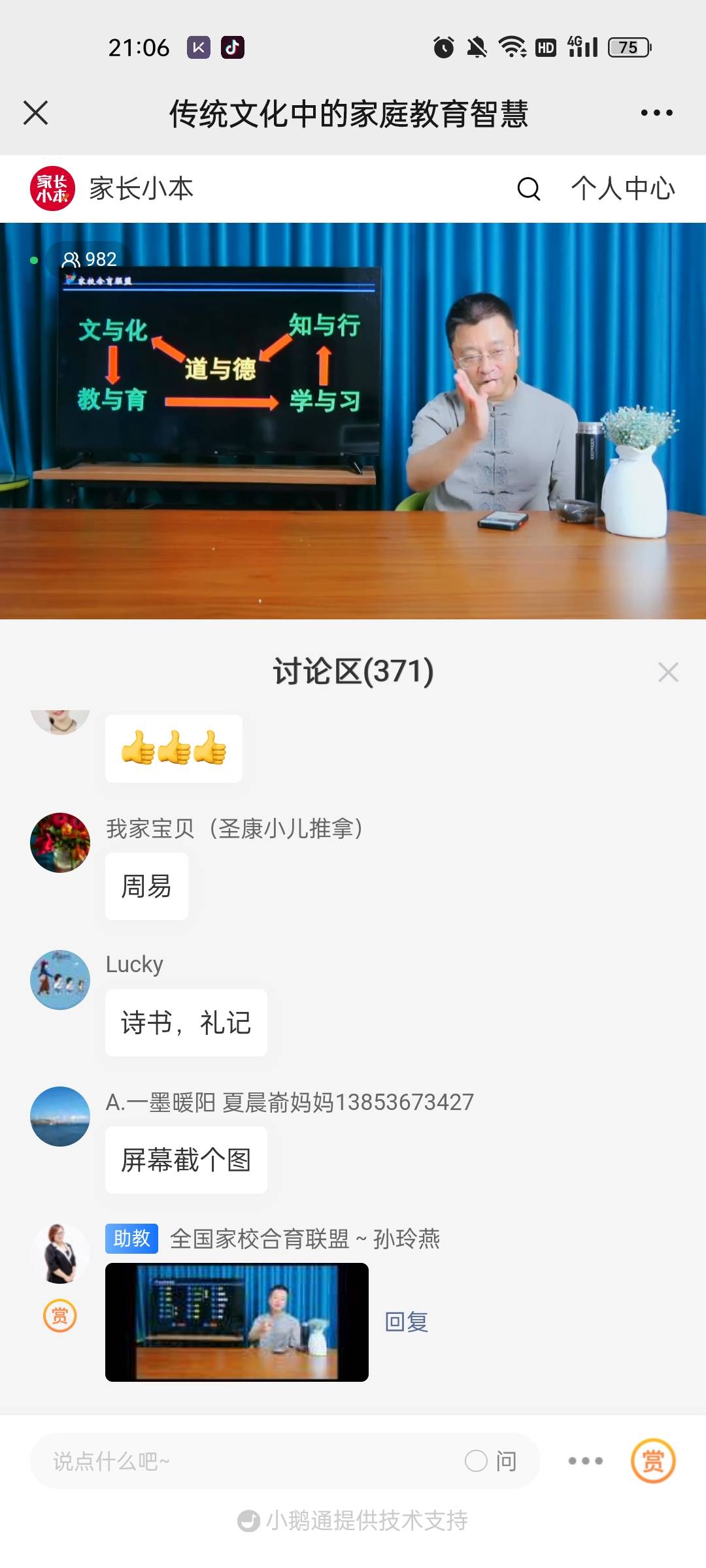Open search from the top bar

pyautogui.click(x=527, y=189)
